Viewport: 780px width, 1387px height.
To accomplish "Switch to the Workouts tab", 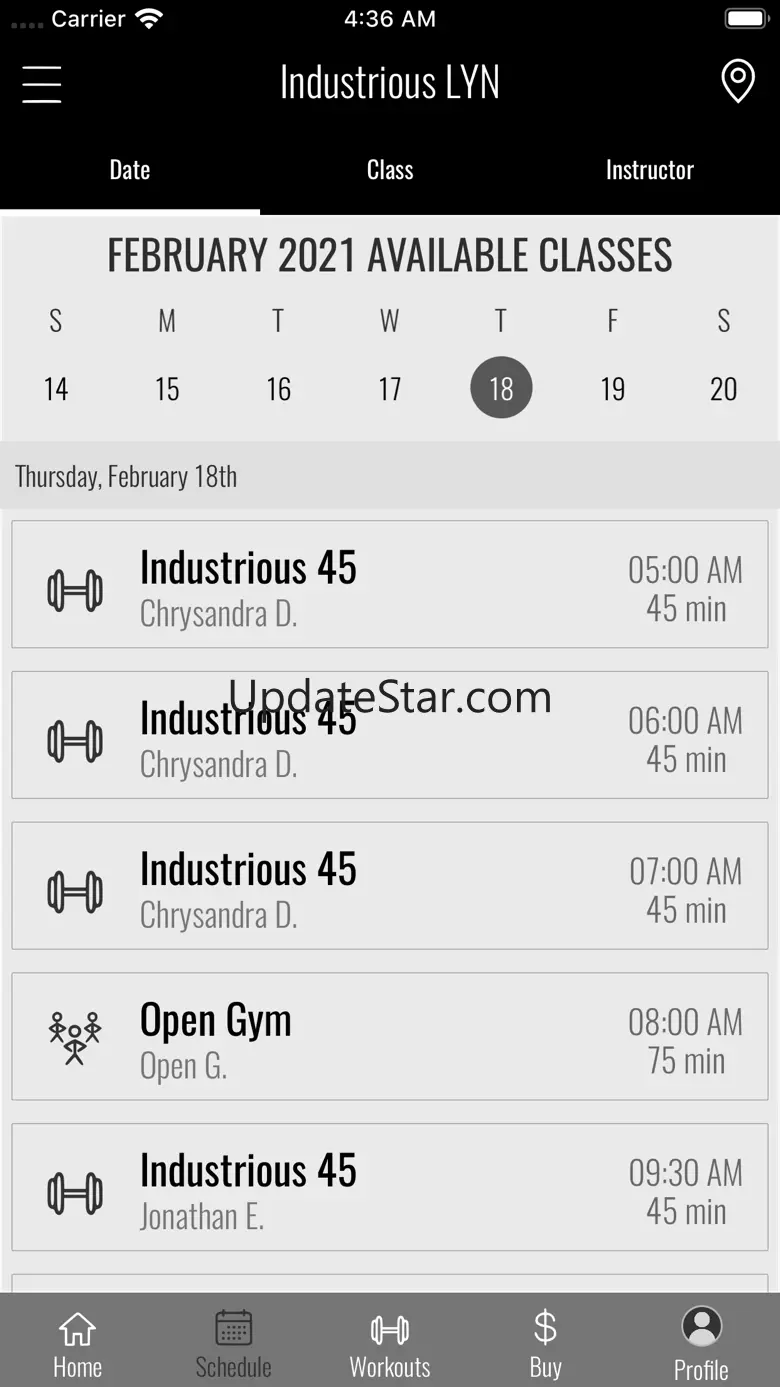I will tap(390, 1343).
